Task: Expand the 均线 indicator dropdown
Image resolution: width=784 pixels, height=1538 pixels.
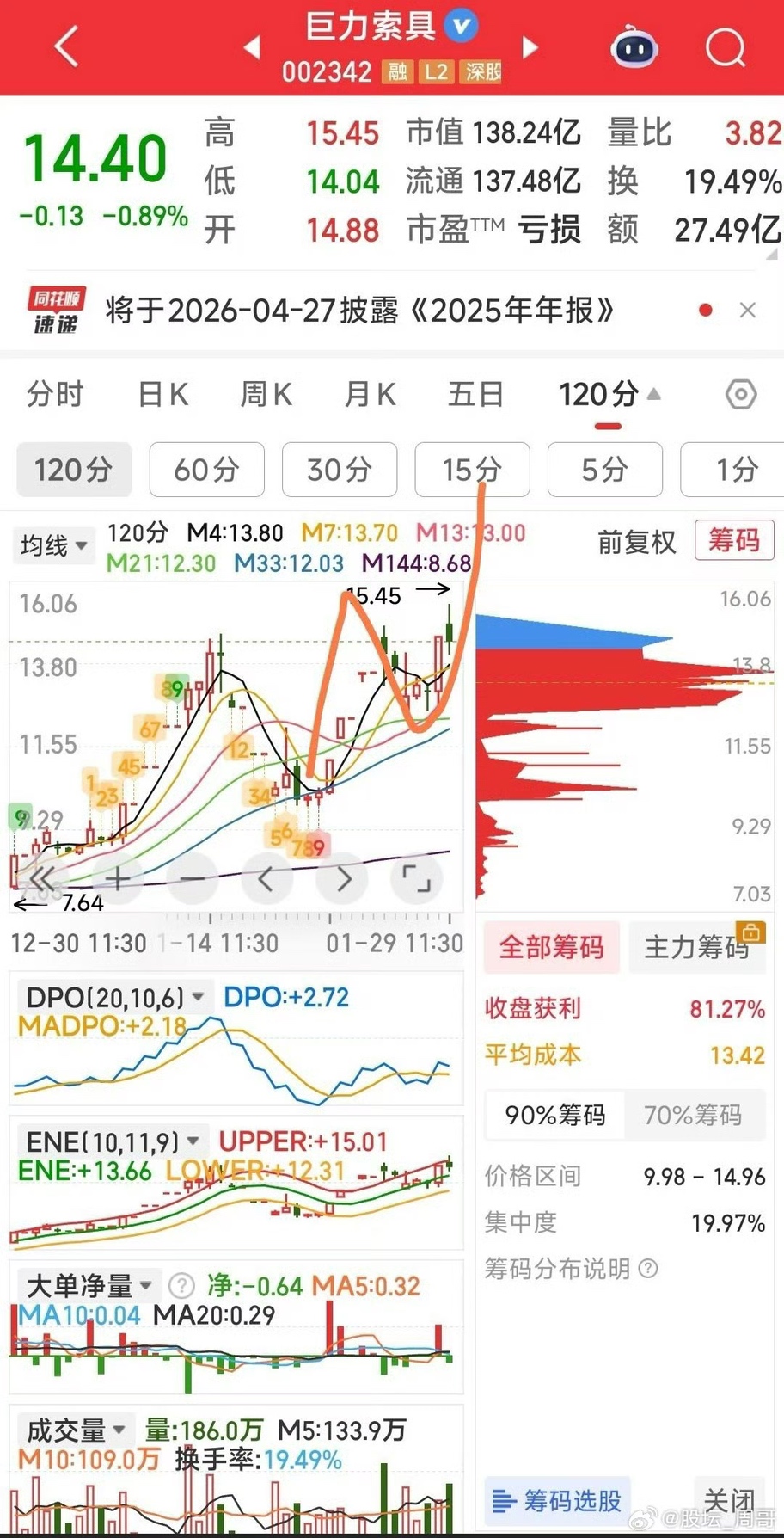Action: (53, 545)
